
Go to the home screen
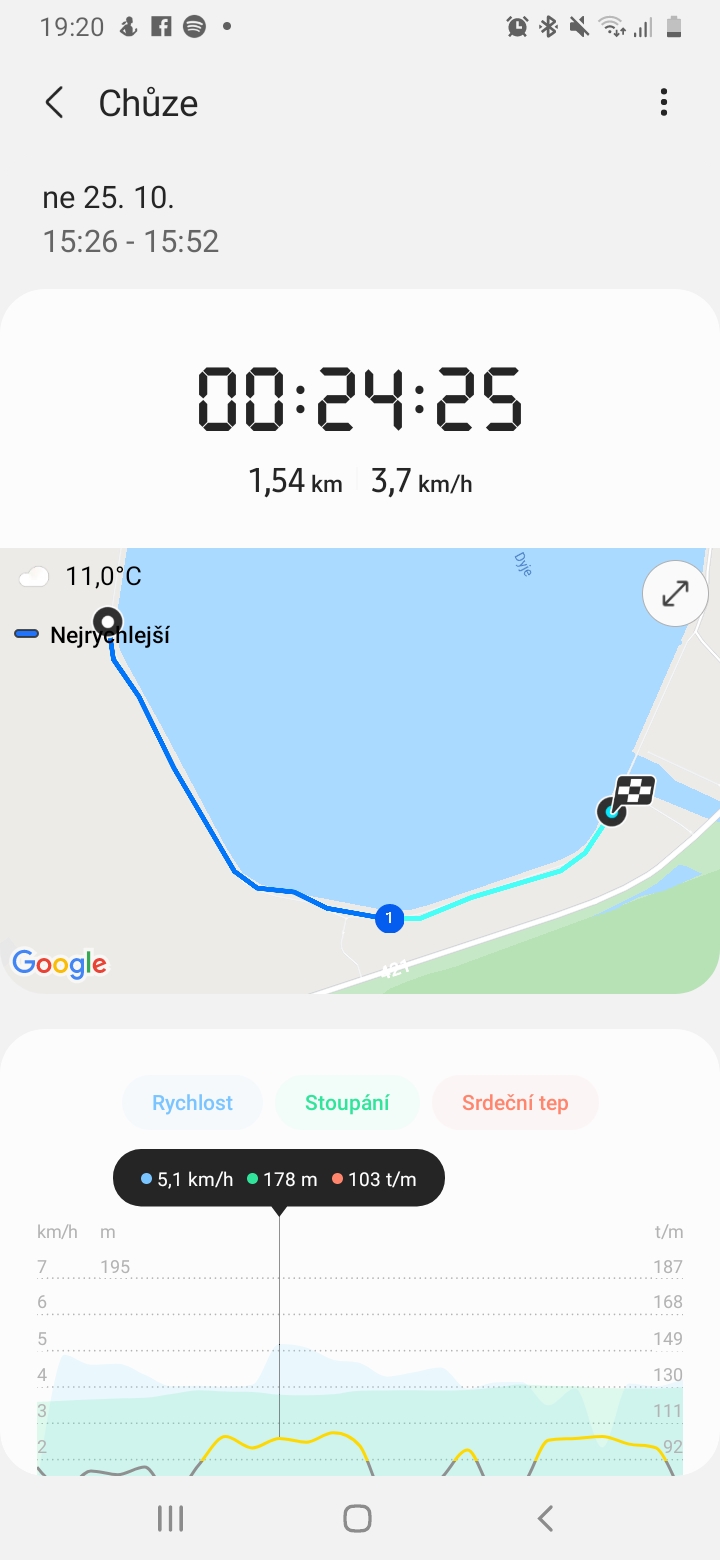(x=357, y=1518)
